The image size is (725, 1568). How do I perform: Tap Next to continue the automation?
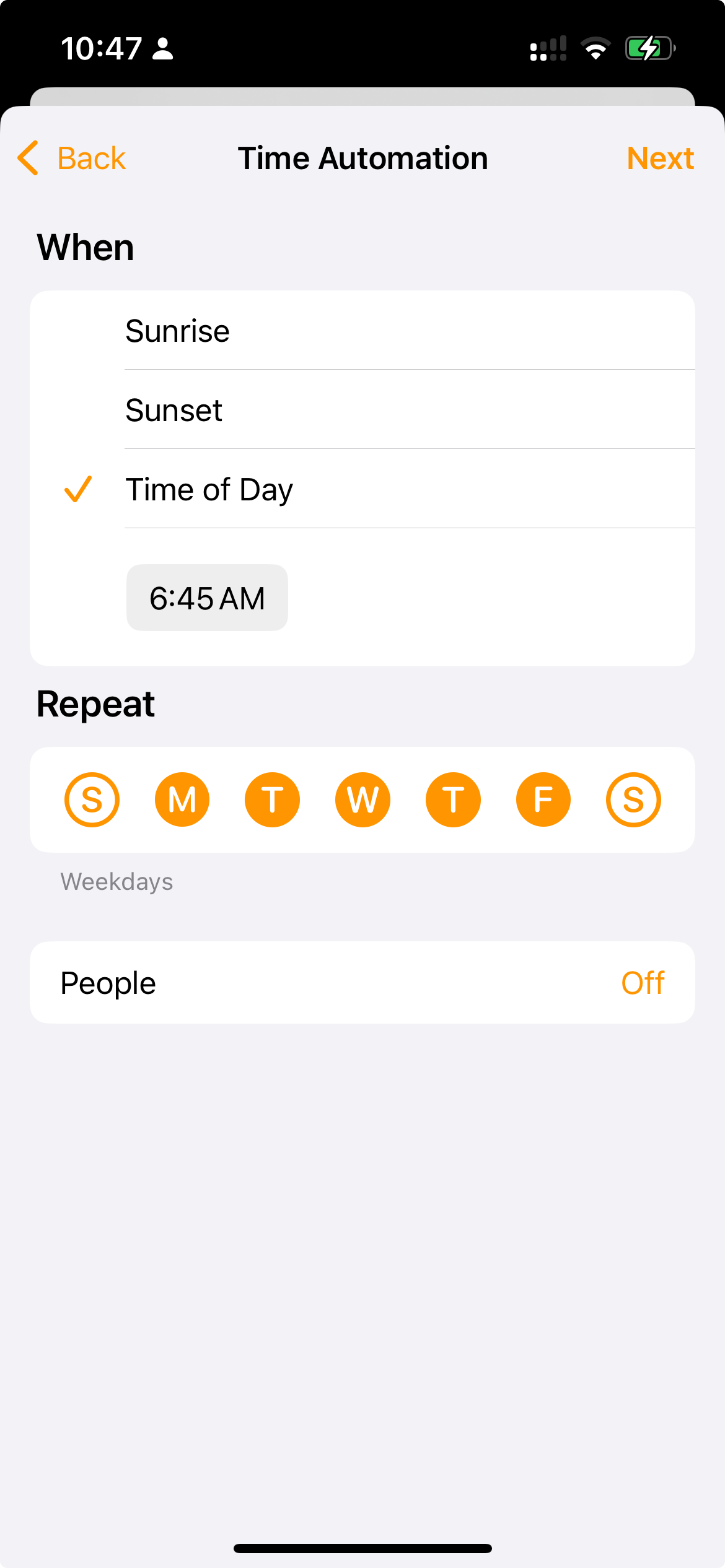(659, 159)
